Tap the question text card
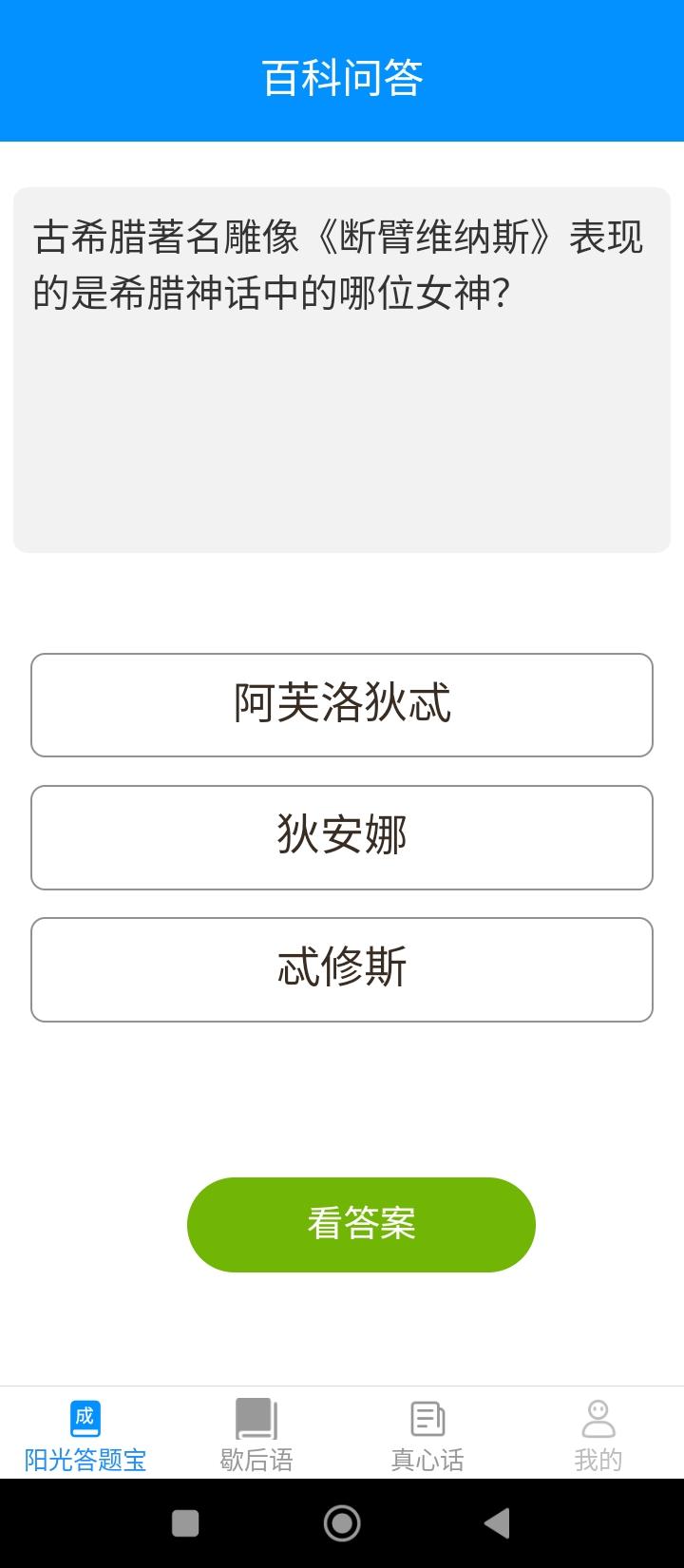 342,366
